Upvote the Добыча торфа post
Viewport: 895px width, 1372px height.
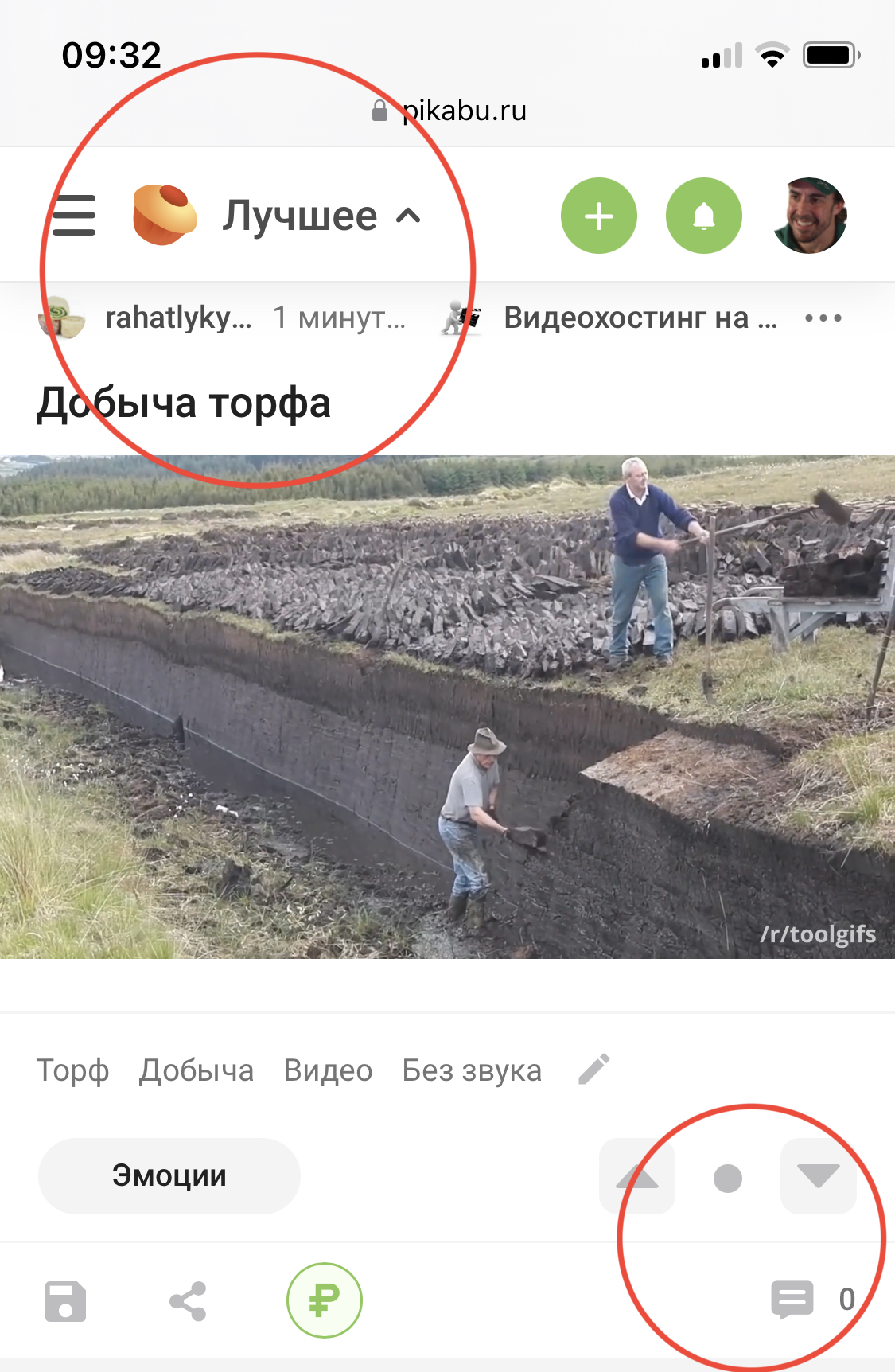pyautogui.click(x=637, y=1176)
